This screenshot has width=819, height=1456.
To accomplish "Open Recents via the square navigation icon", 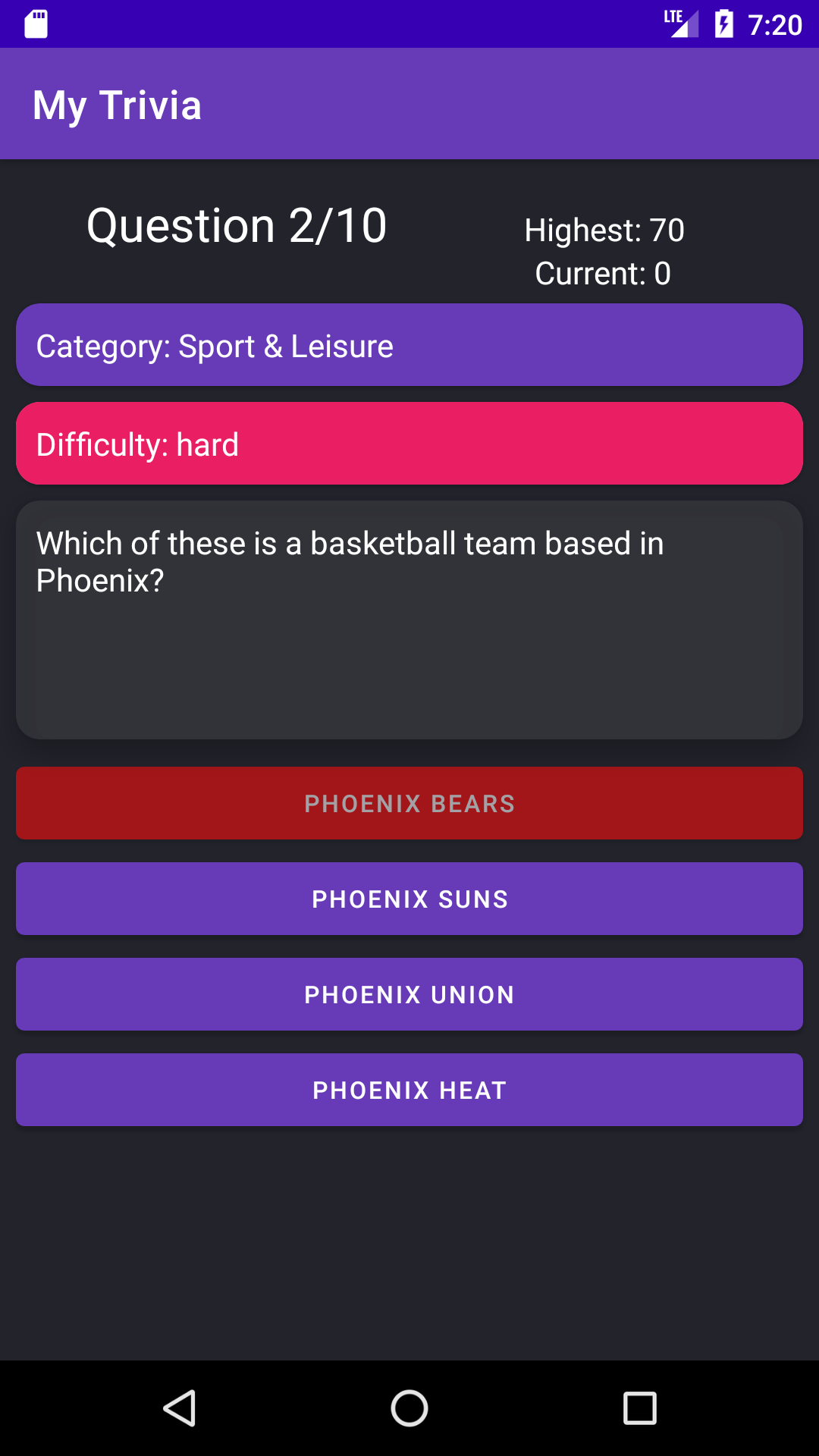I will pos(639,1408).
